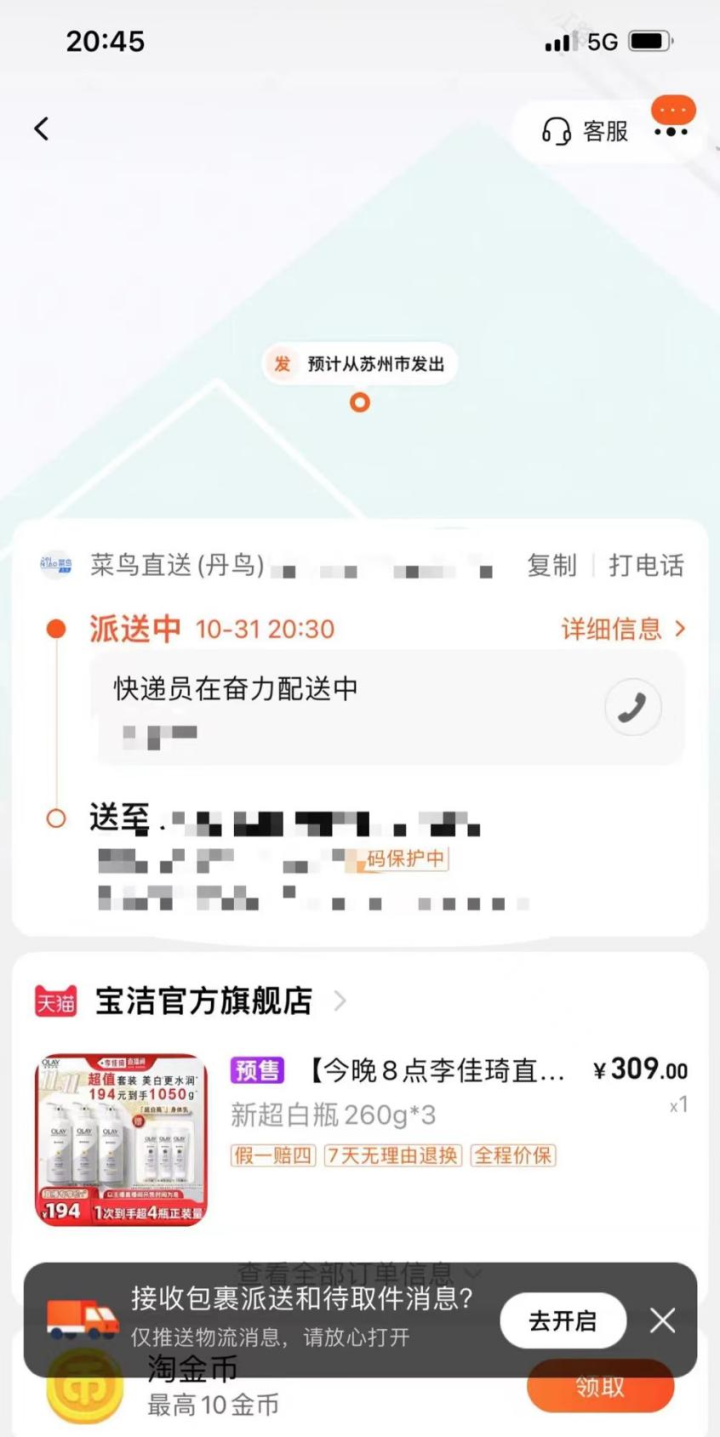Tap 去开启 to enable delivery notifications
Viewport: 720px width, 1437px height.
pyautogui.click(x=563, y=1321)
